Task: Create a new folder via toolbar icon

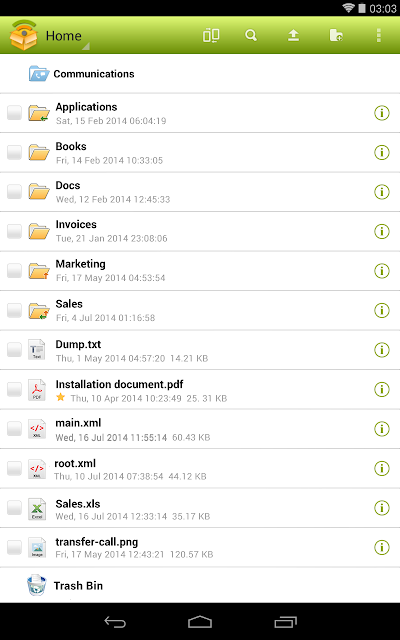Action: tap(336, 36)
